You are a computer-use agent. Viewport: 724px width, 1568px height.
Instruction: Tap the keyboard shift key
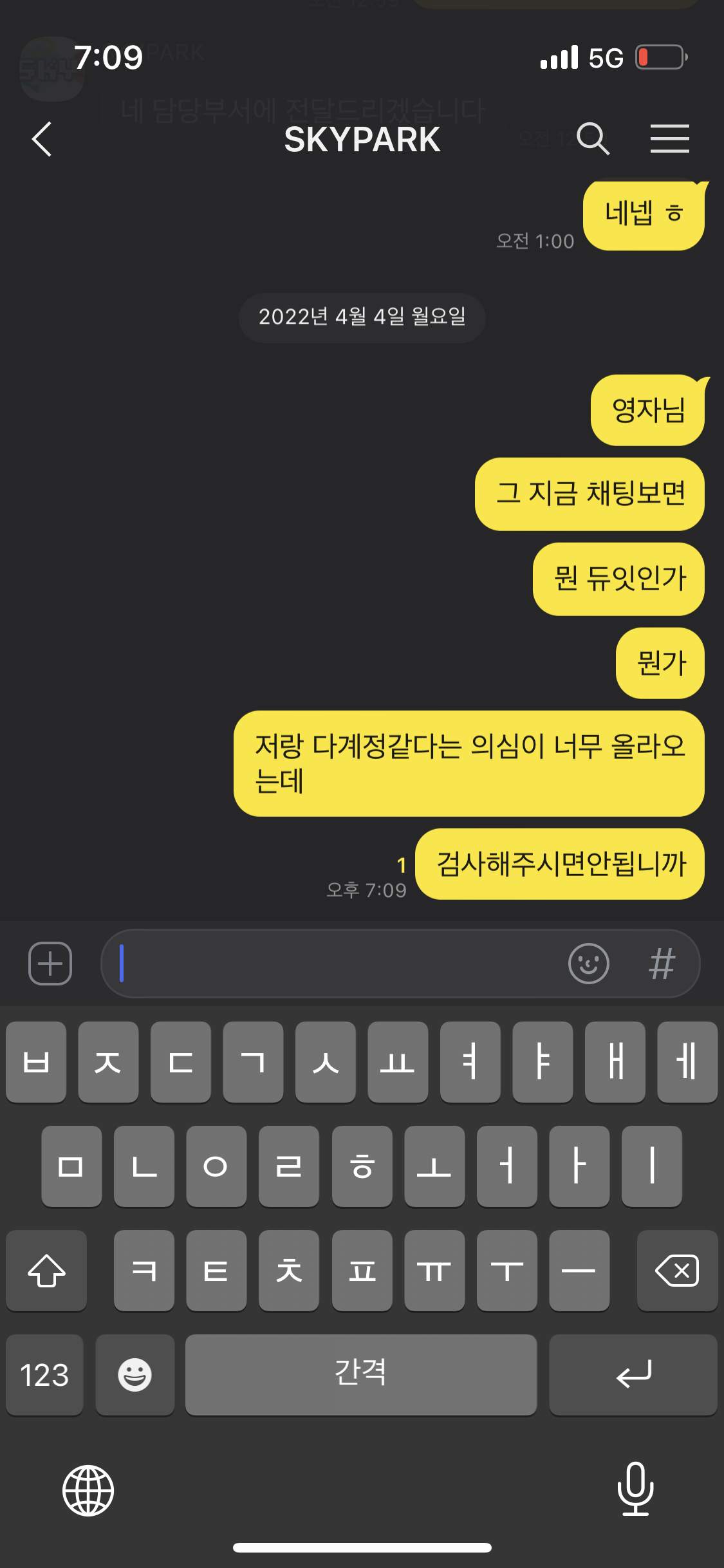click(x=46, y=1271)
